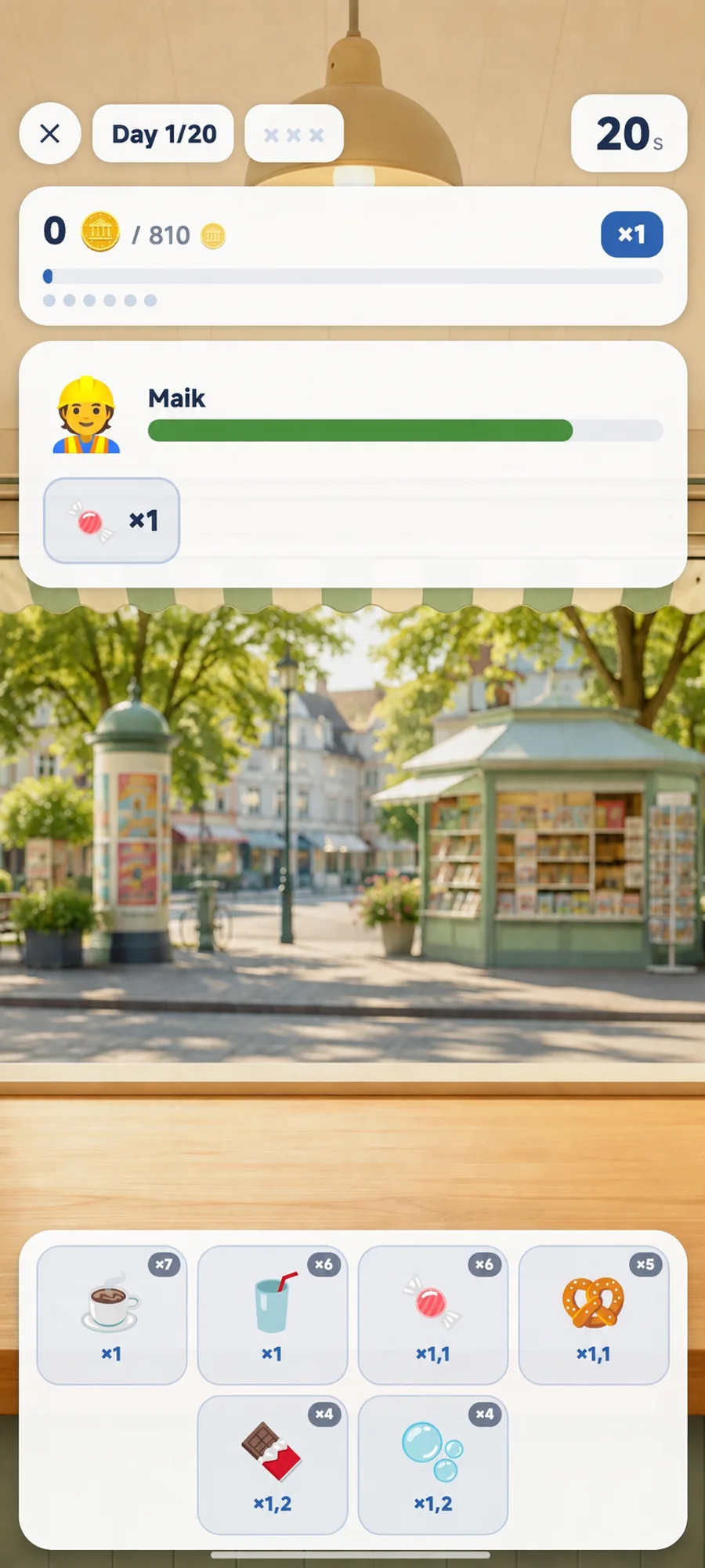Pick the soda cup with straw
The height and width of the screenshot is (1568, 705).
[273, 1315]
